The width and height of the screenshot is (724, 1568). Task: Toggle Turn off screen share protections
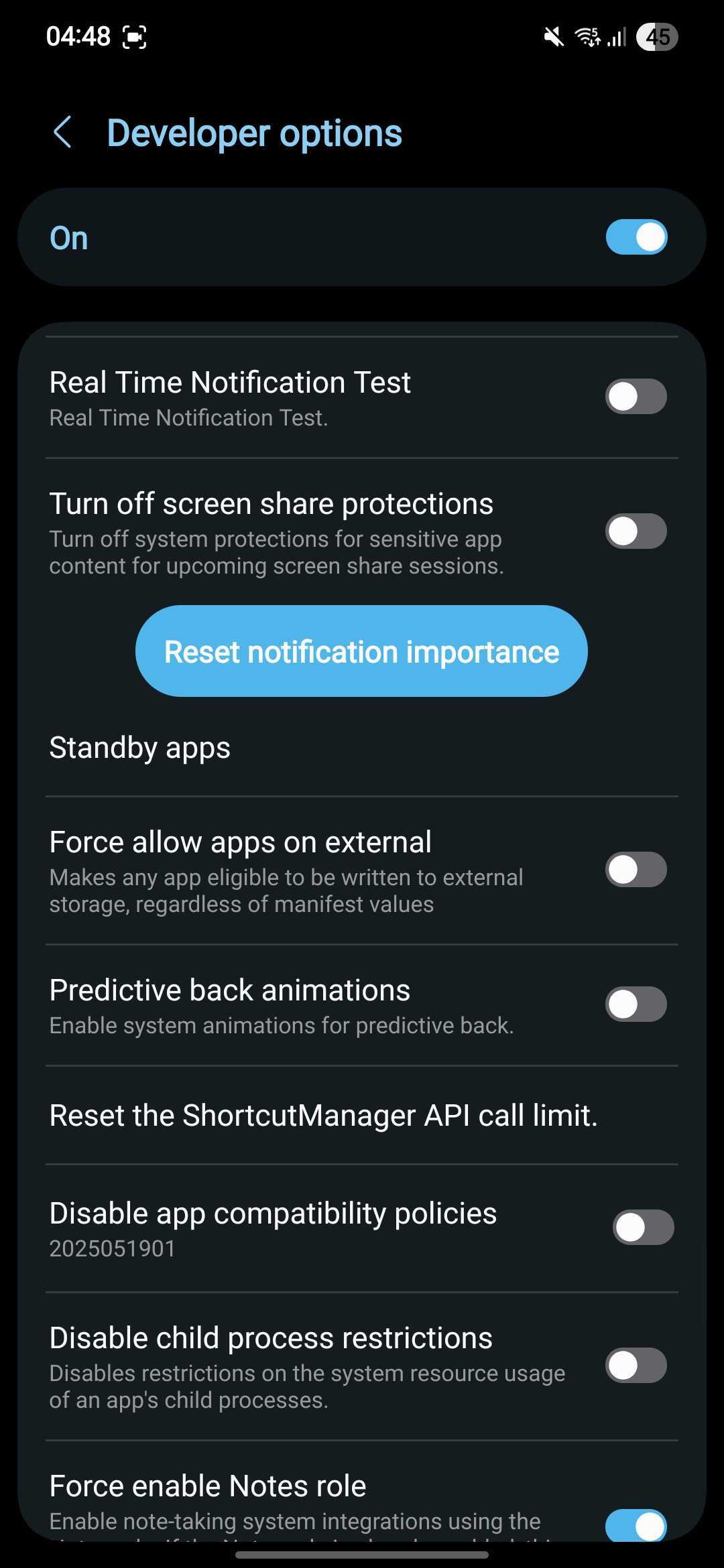[x=636, y=531]
